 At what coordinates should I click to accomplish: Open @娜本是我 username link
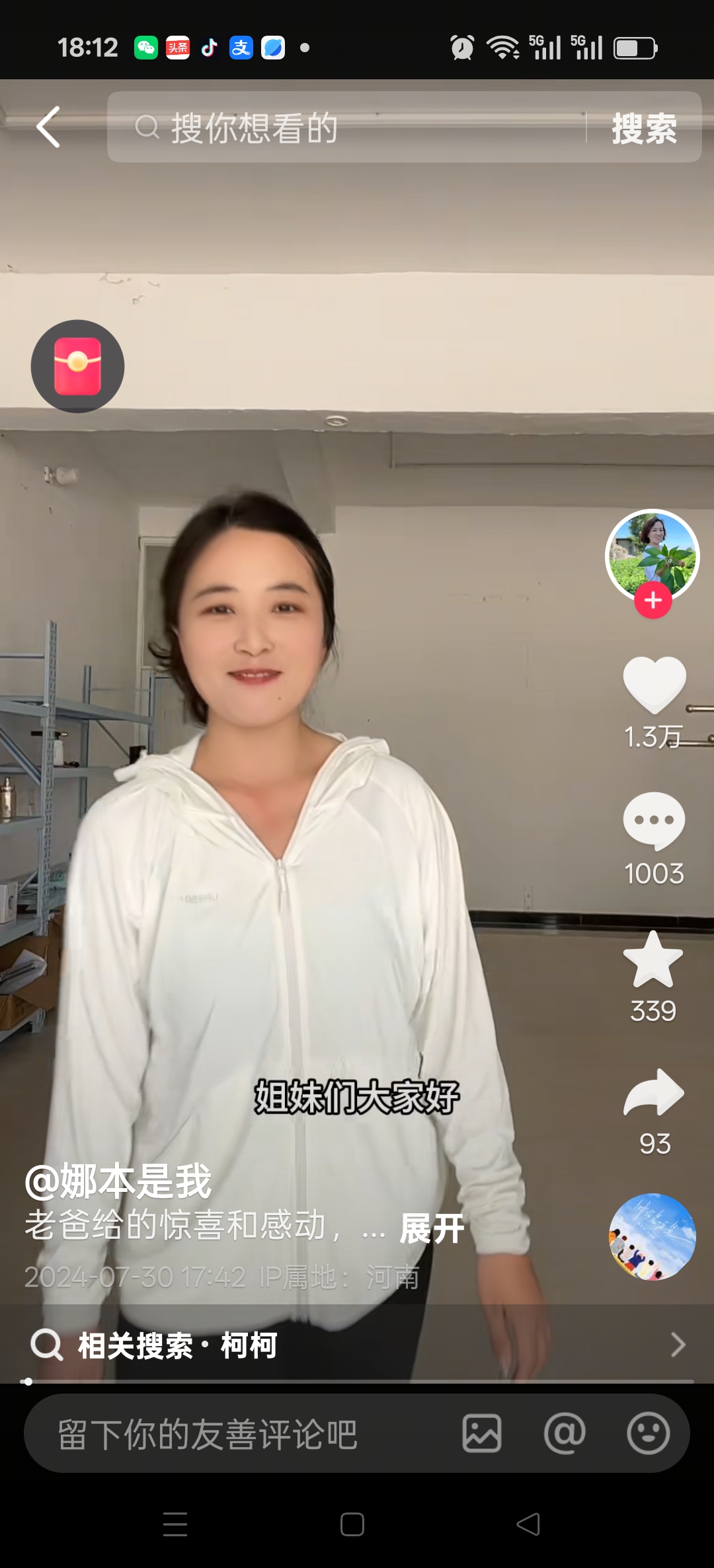coord(119,1181)
